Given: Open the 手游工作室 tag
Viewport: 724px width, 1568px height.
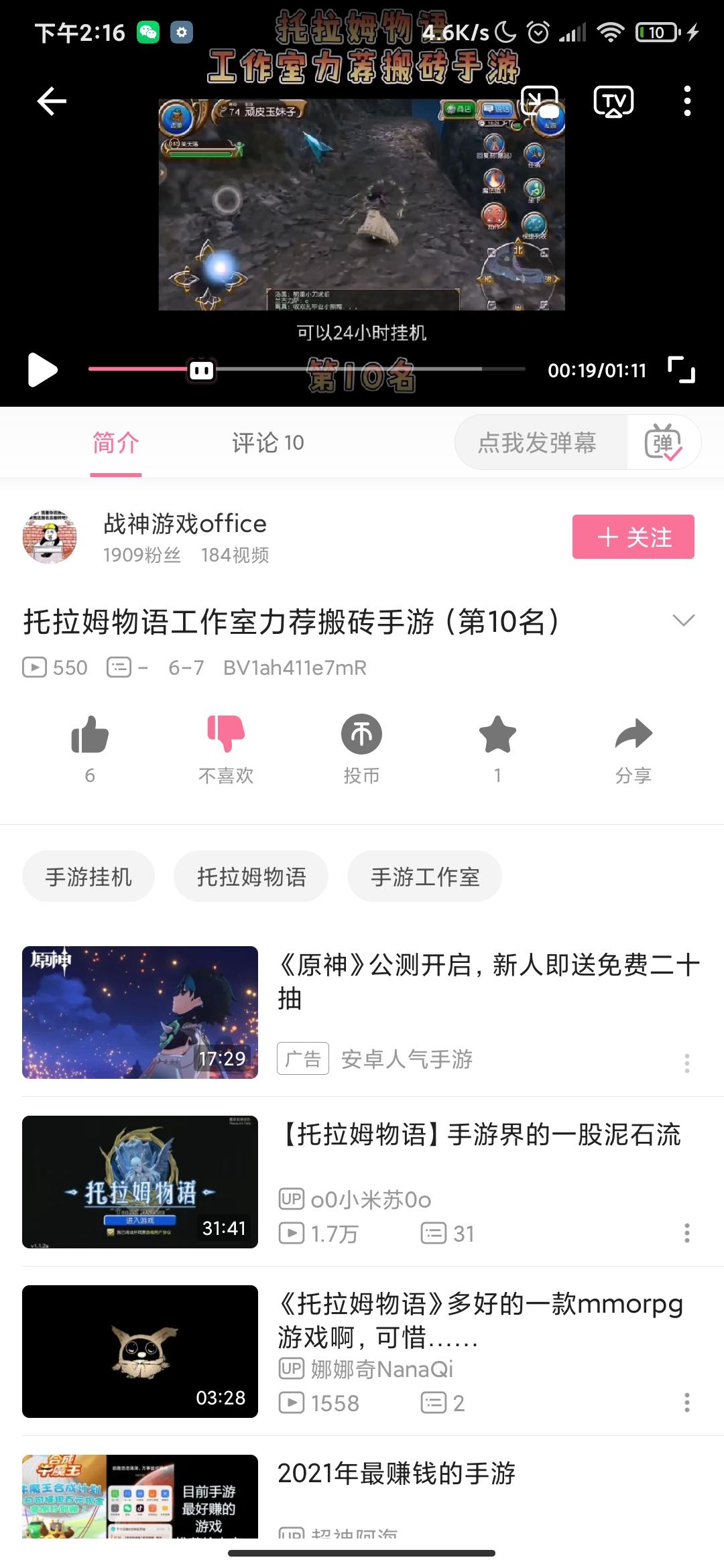Looking at the screenshot, I should [x=424, y=876].
